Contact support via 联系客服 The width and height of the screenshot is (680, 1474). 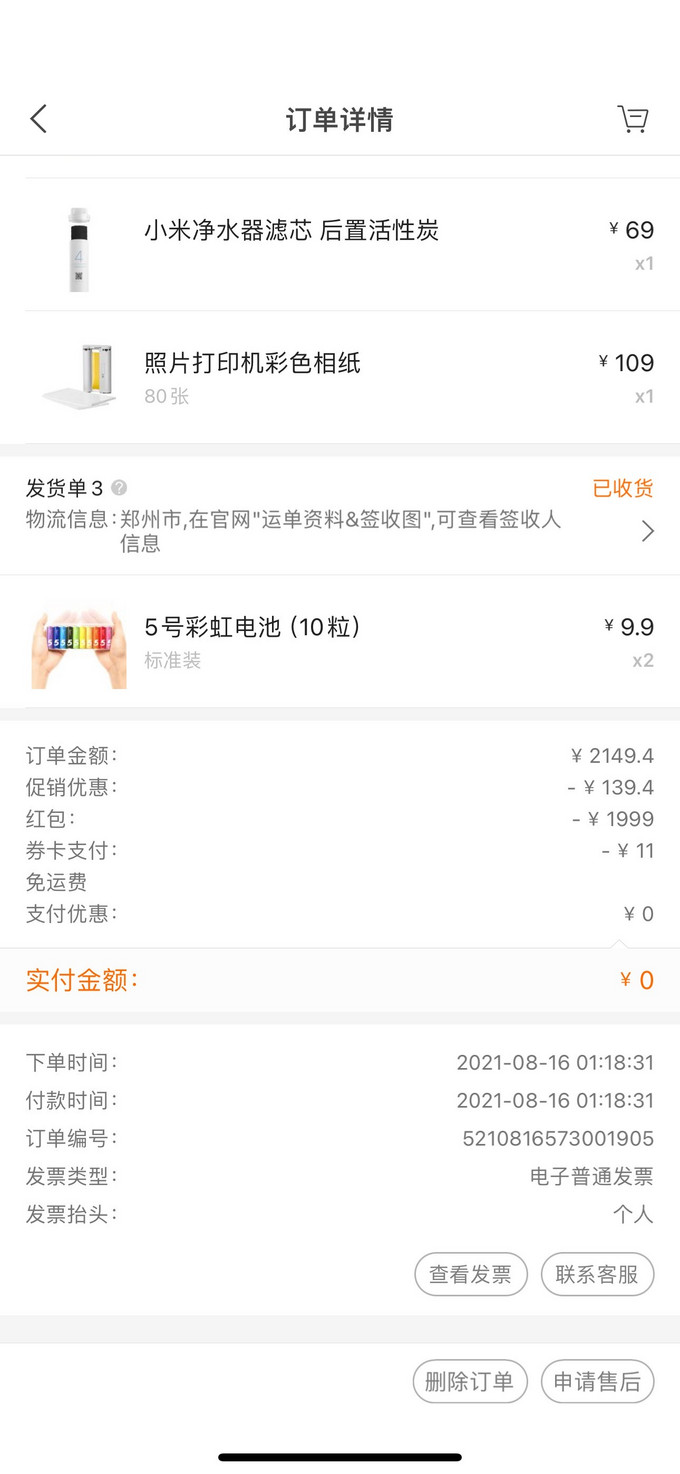[597, 1274]
